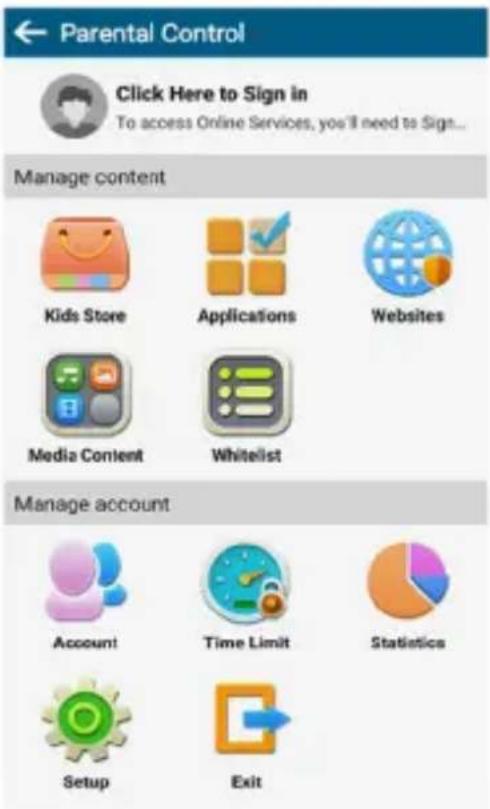View usage Statistics
Screen dimensions: 490x809
(407, 594)
